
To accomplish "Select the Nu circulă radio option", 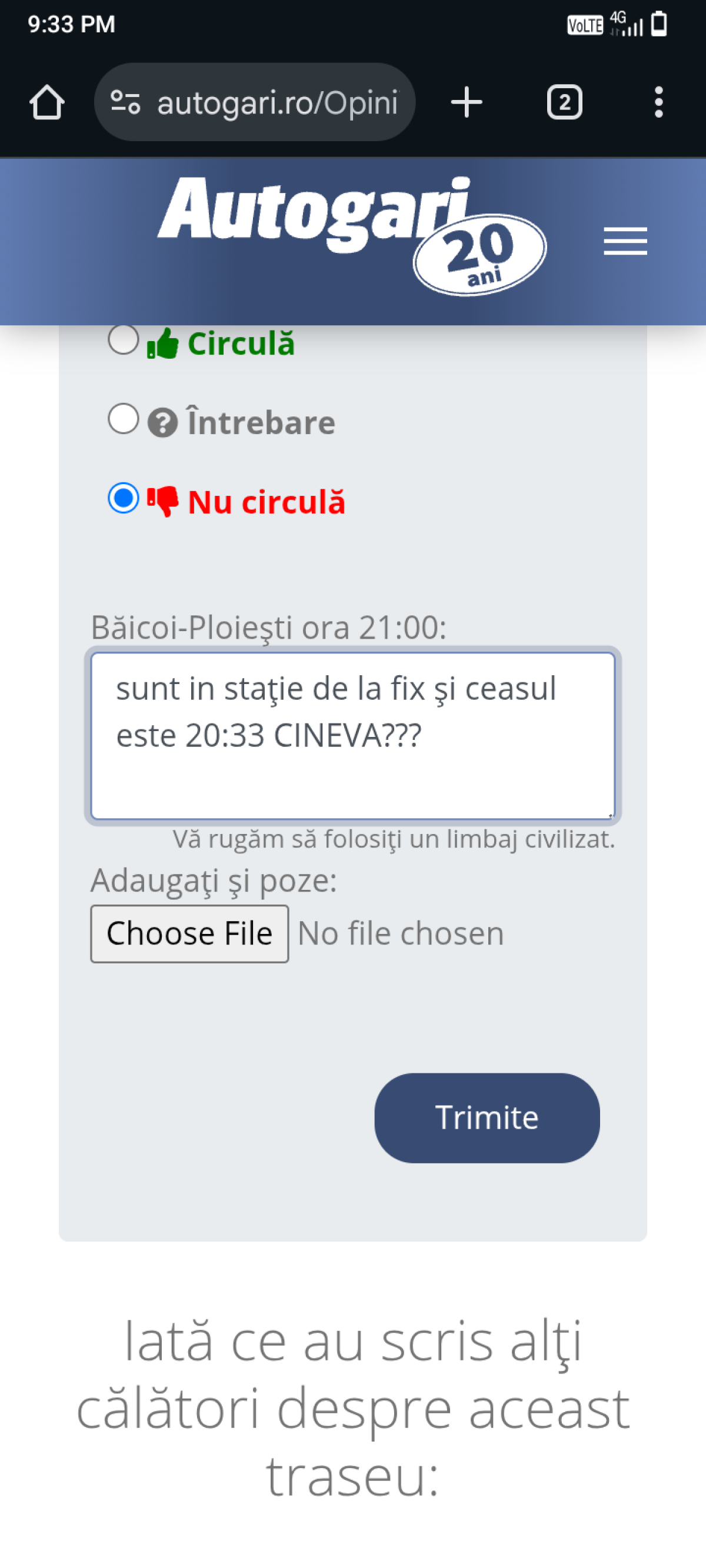I will (x=124, y=498).
